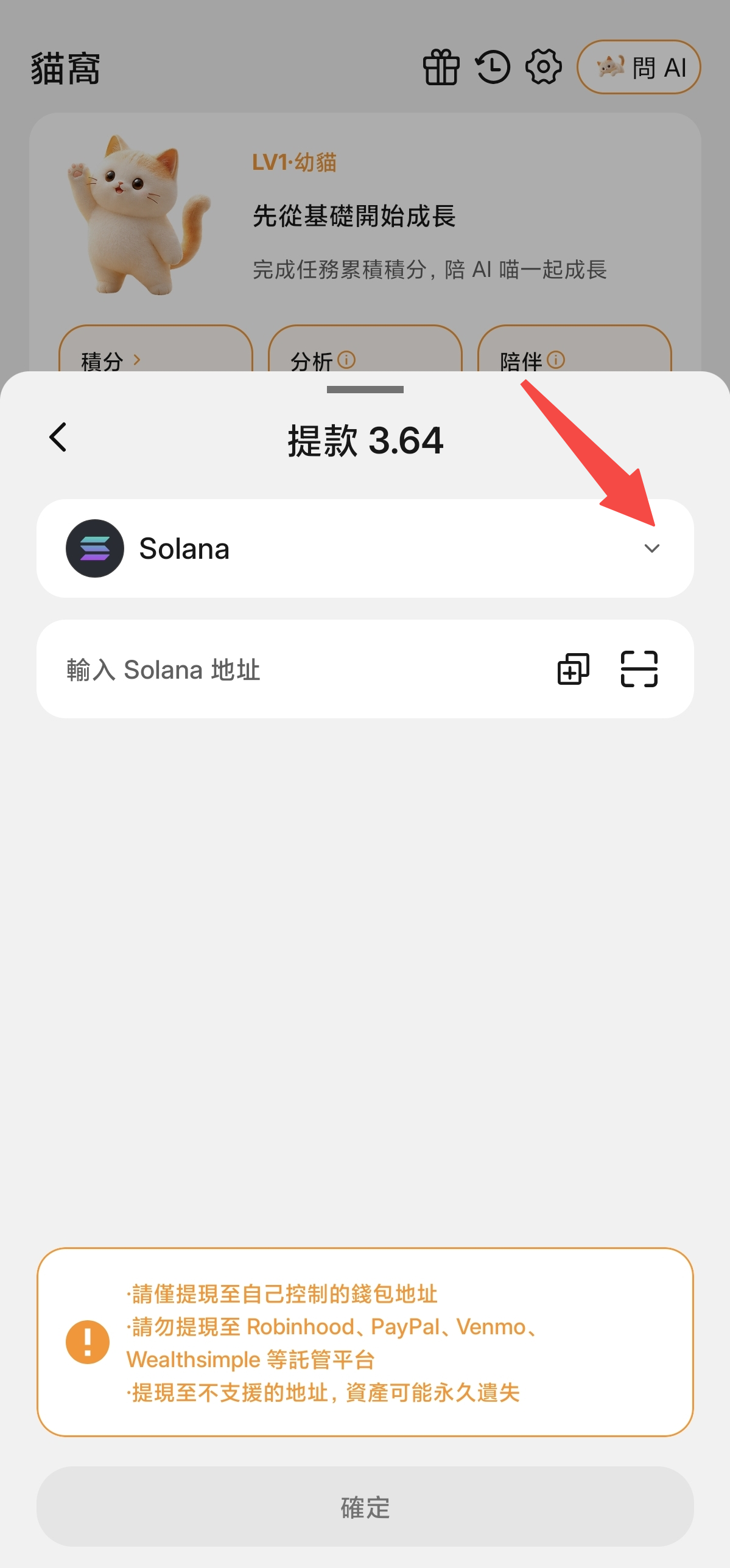Scan a QR code for the address
This screenshot has height=1568, width=730.
pyautogui.click(x=639, y=669)
